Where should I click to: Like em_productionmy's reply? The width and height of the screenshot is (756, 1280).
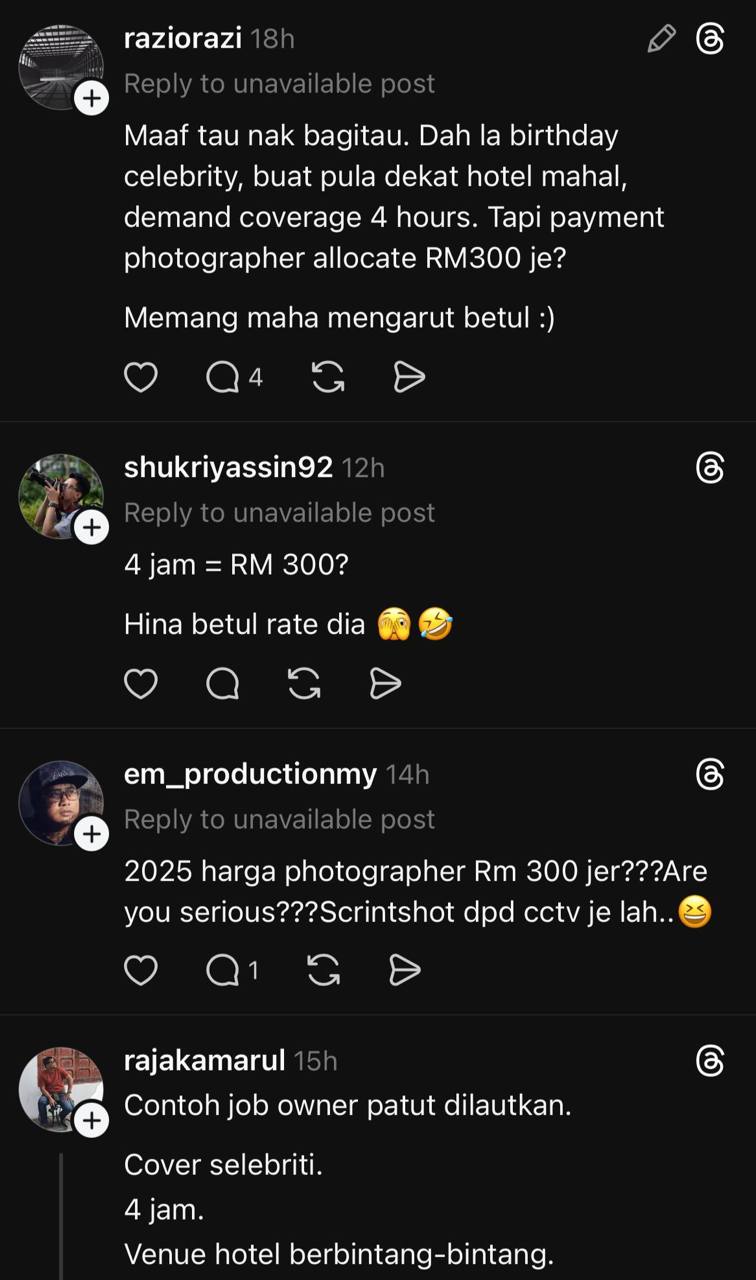[x=140, y=969]
